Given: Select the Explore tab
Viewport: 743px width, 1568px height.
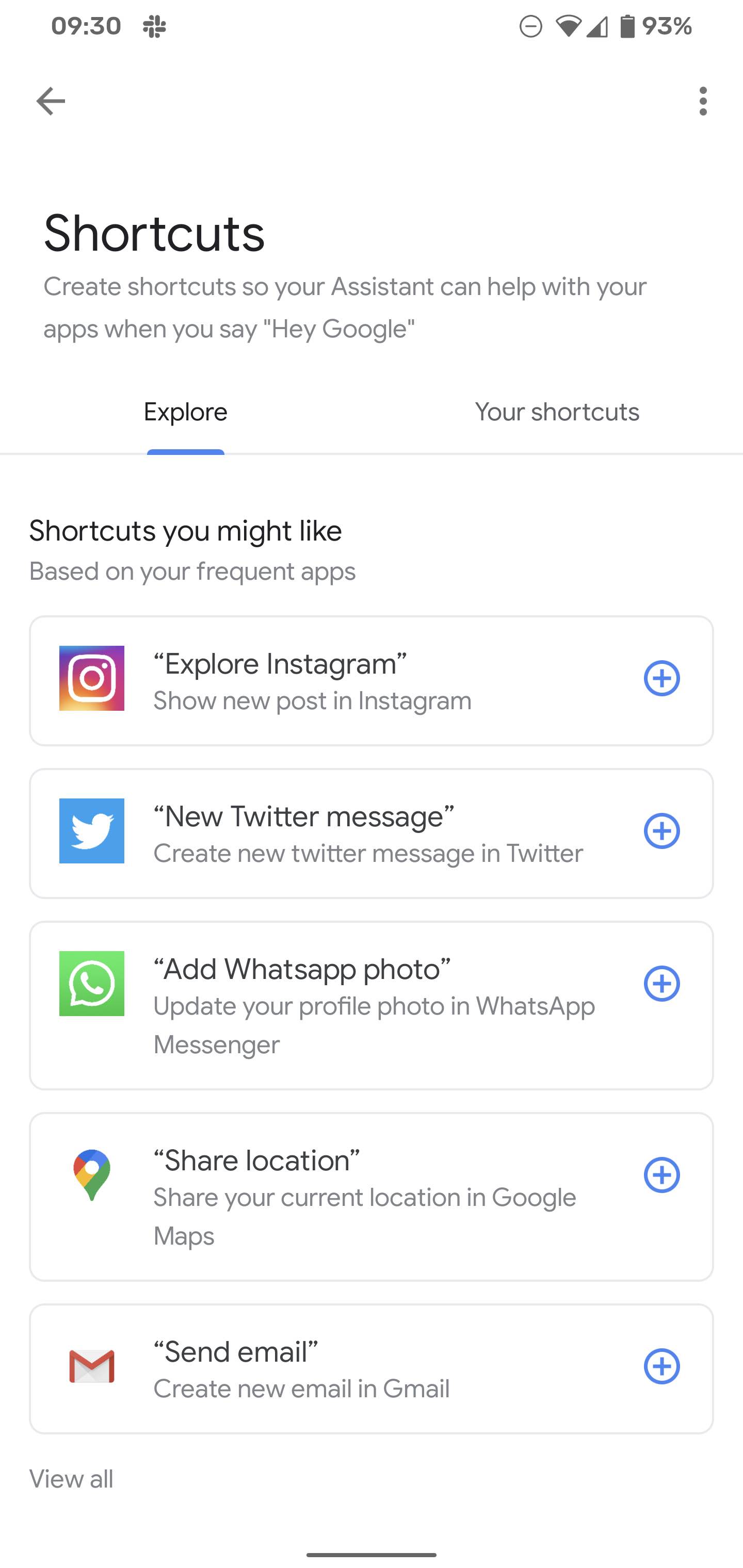Looking at the screenshot, I should (x=186, y=412).
